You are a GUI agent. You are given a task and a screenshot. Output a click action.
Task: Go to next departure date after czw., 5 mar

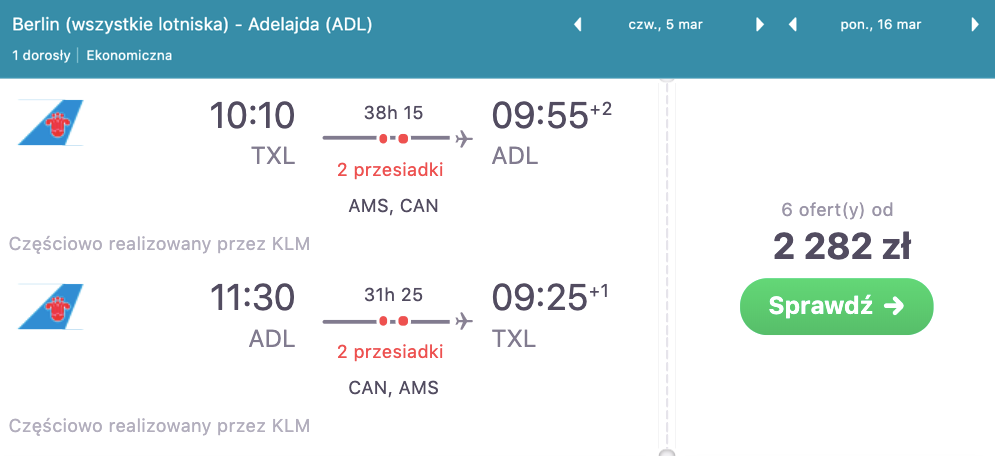pyautogui.click(x=760, y=25)
